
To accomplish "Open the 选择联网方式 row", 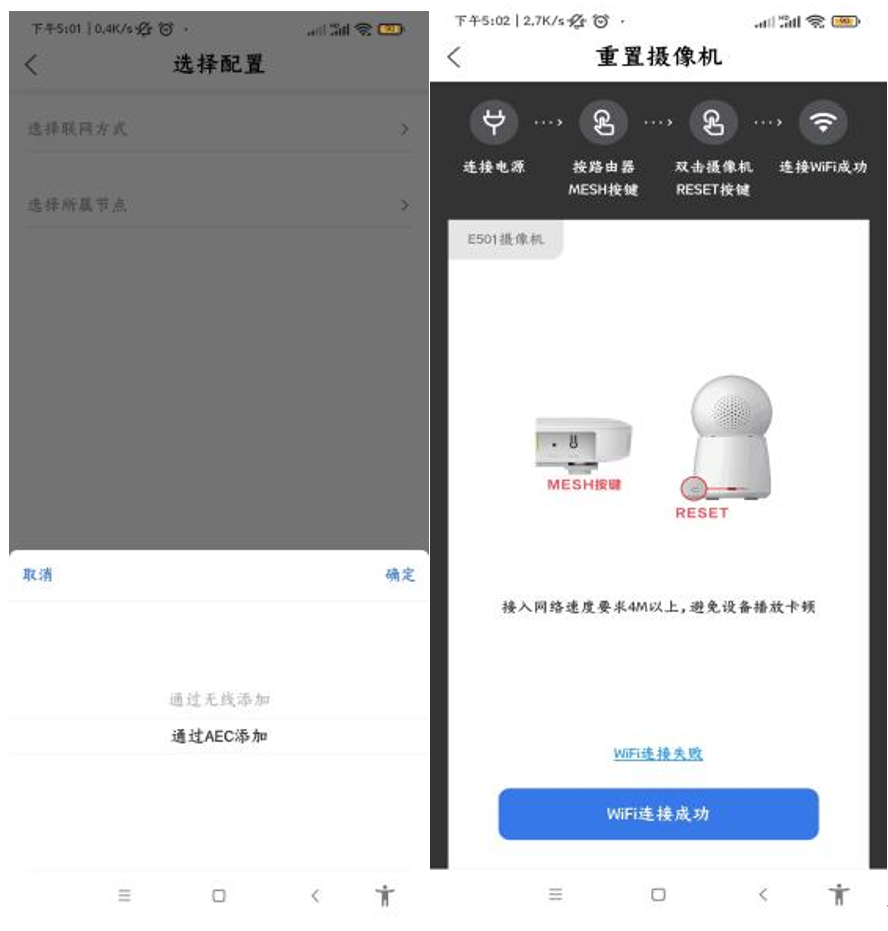I will click(218, 129).
